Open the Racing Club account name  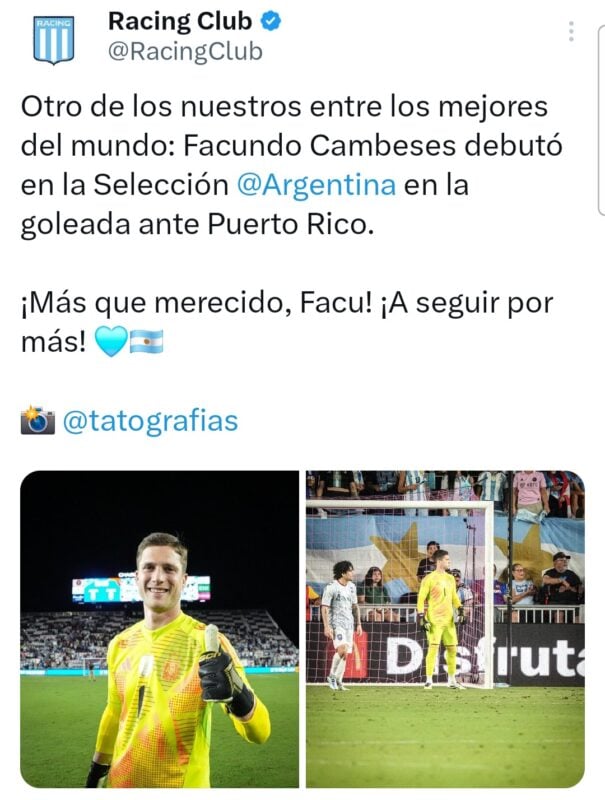(x=179, y=20)
